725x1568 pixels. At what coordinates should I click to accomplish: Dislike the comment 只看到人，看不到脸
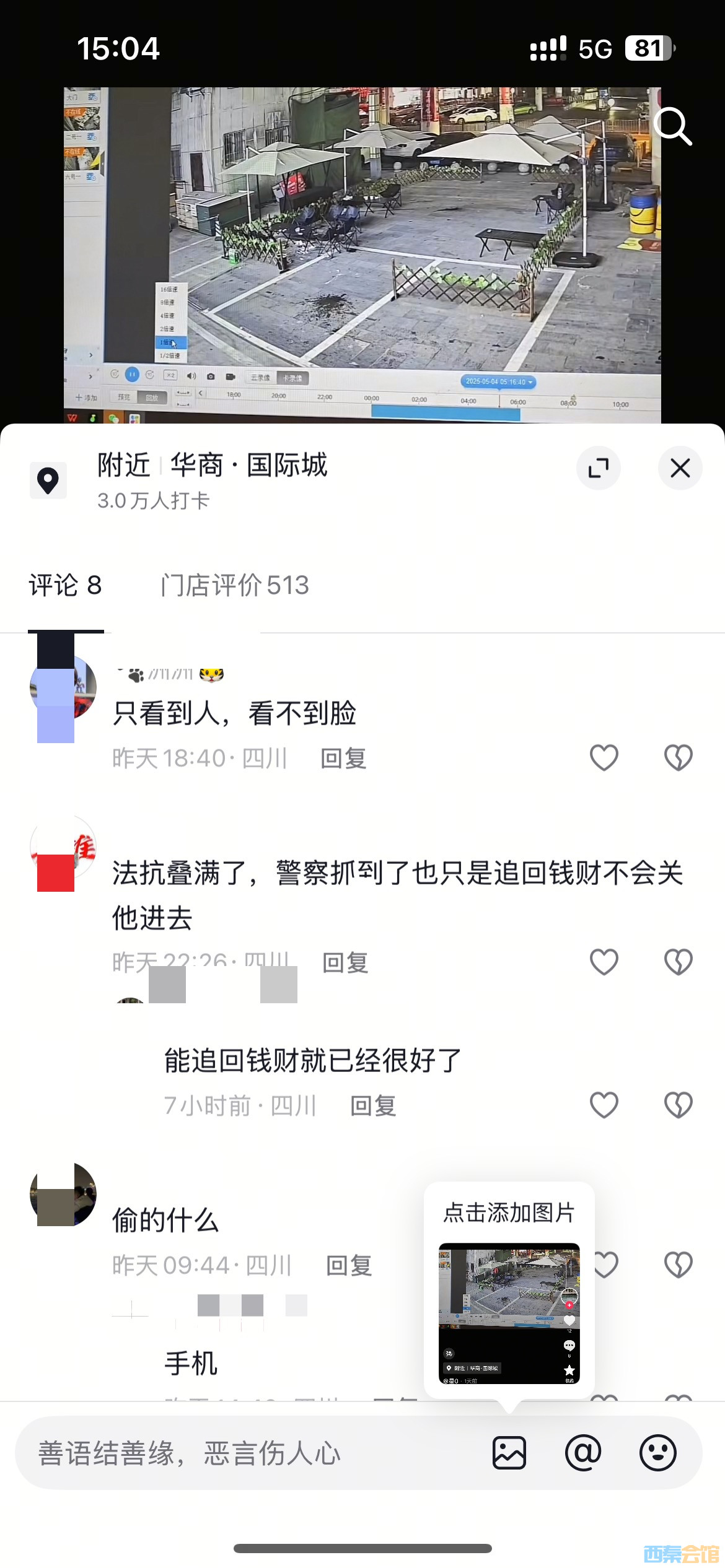[x=678, y=757]
